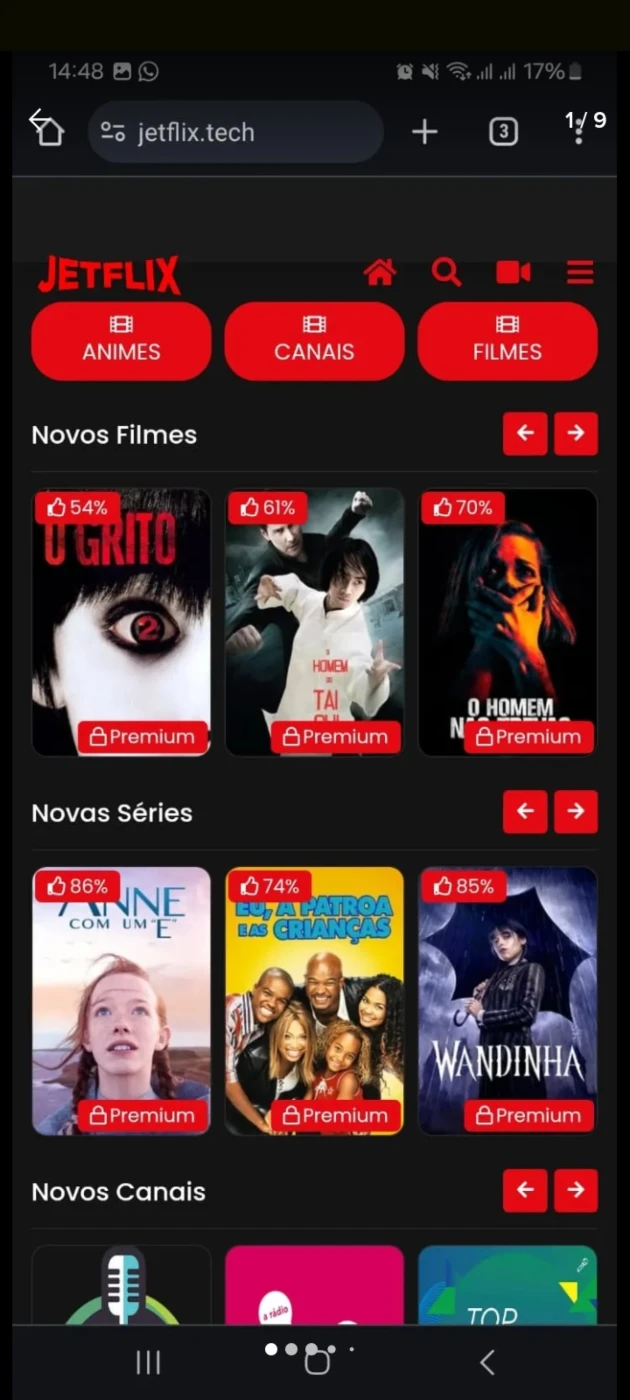The width and height of the screenshot is (630, 1400).
Task: Browse the ANIMES category
Action: (121, 341)
